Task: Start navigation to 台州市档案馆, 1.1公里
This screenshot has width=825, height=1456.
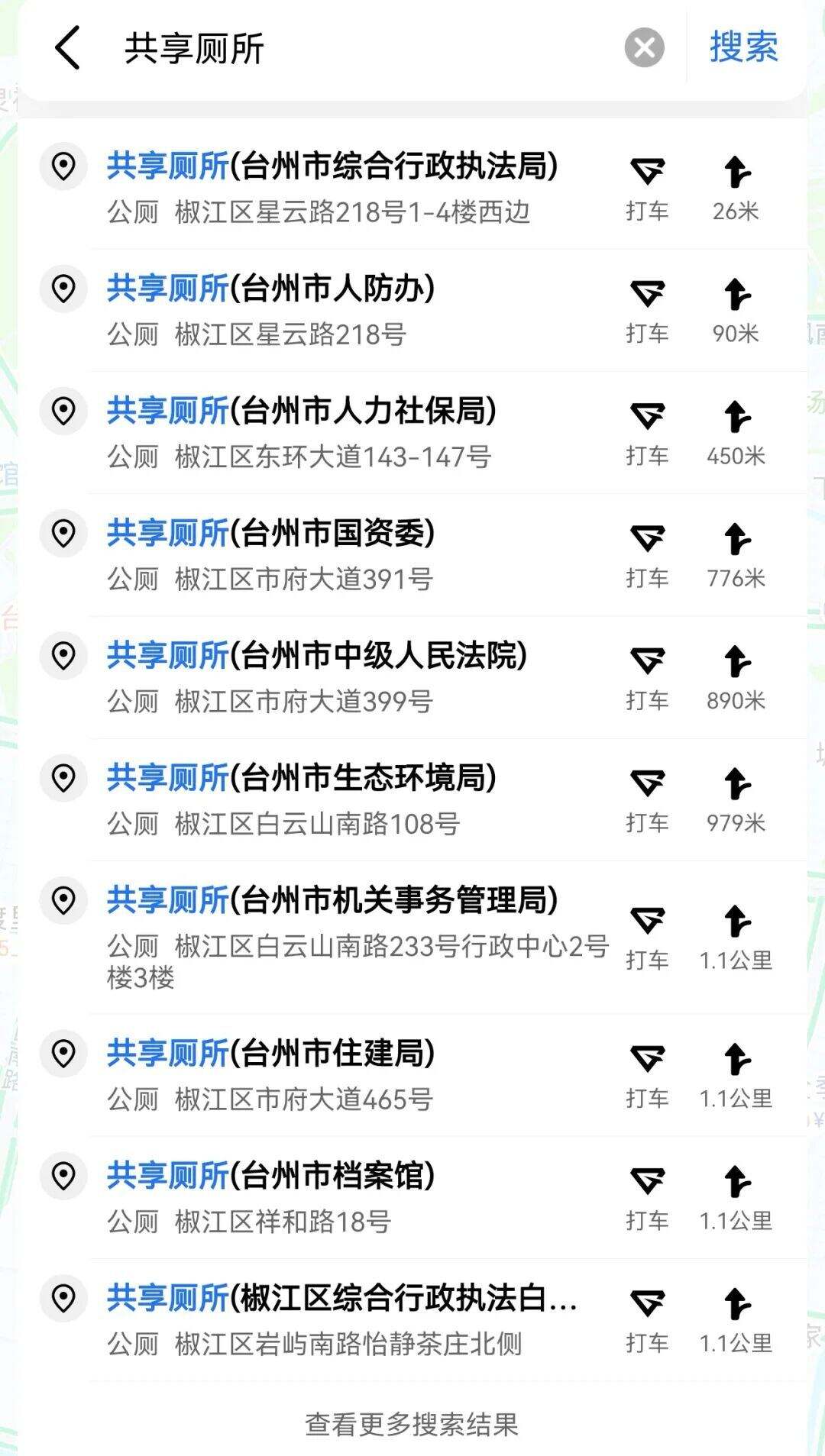Action: (736, 1197)
